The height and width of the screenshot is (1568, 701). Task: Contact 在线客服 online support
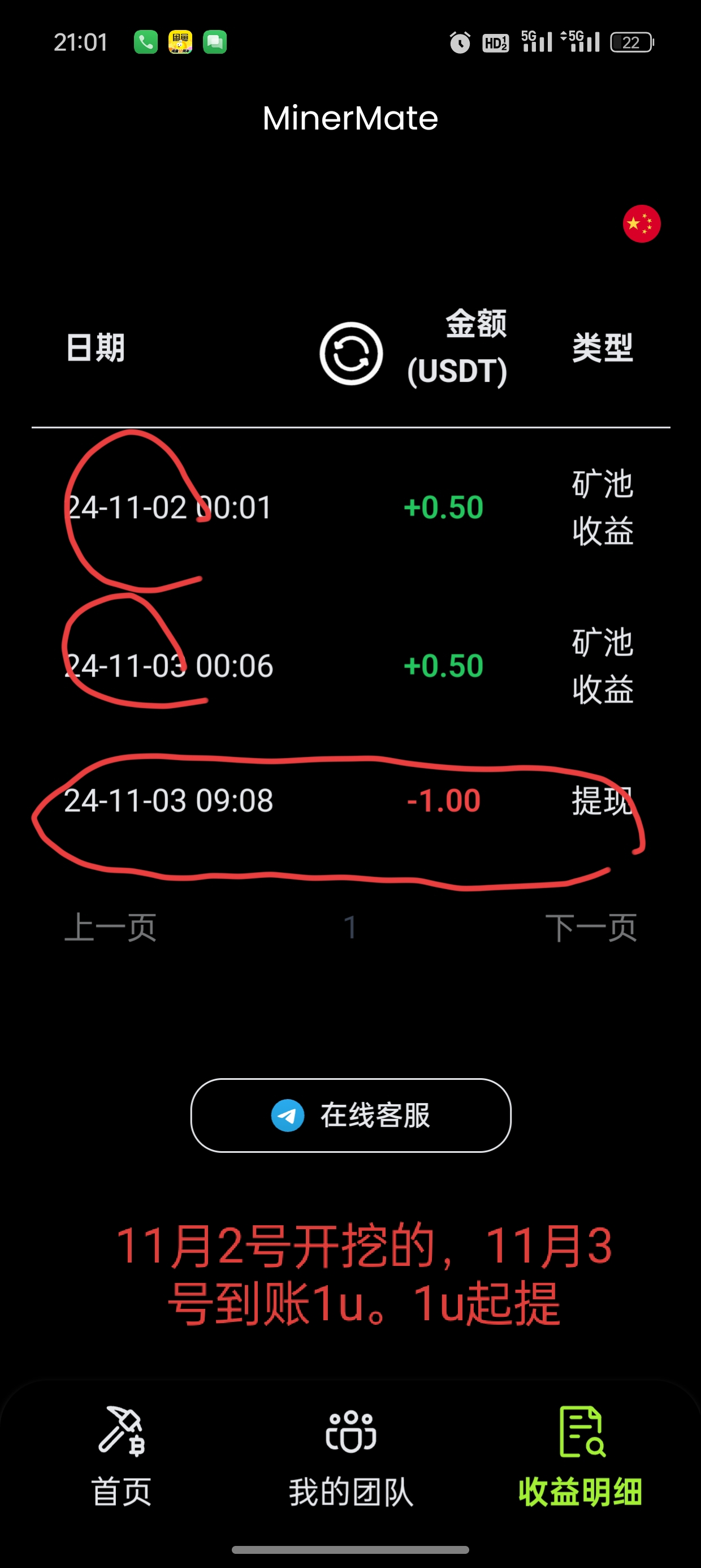click(351, 1115)
